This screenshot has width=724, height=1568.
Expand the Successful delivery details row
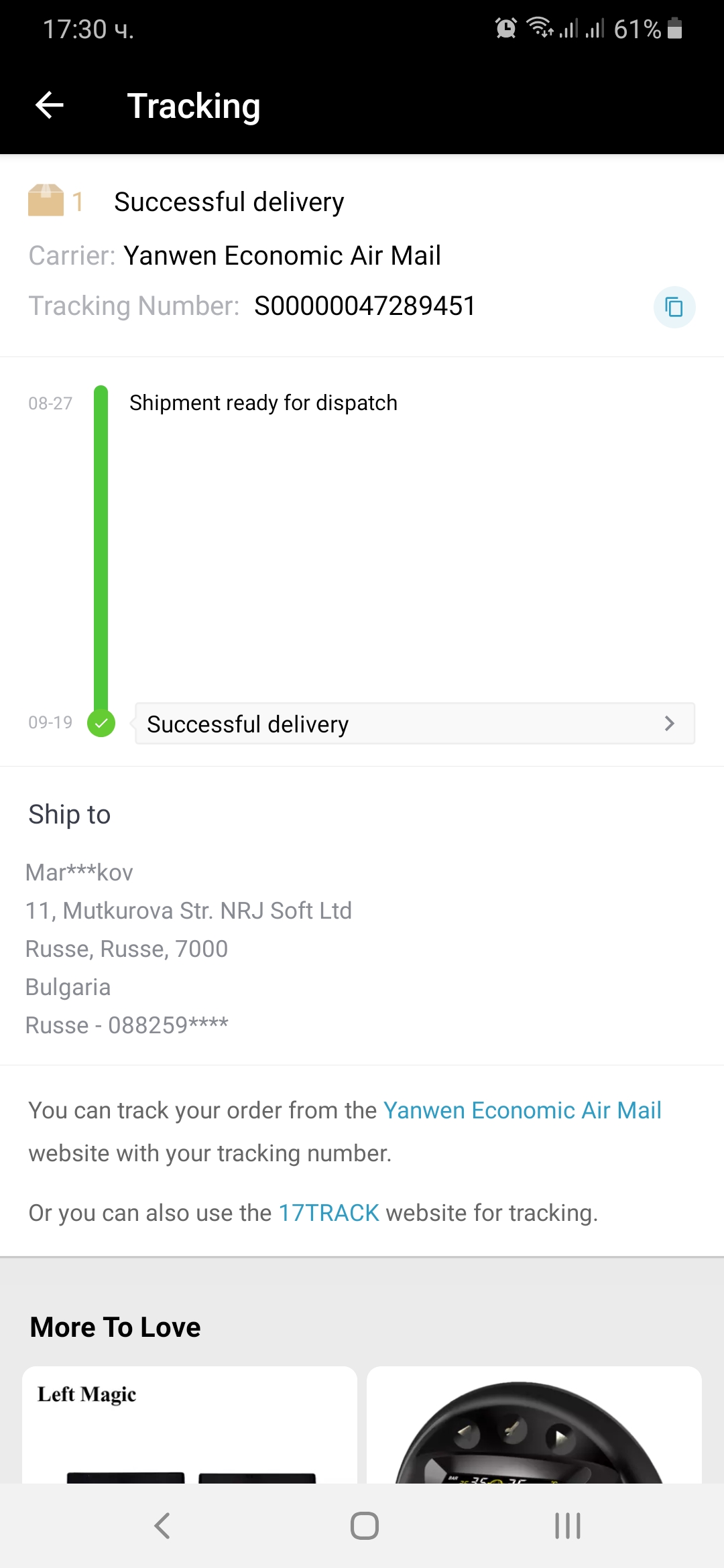click(x=414, y=724)
